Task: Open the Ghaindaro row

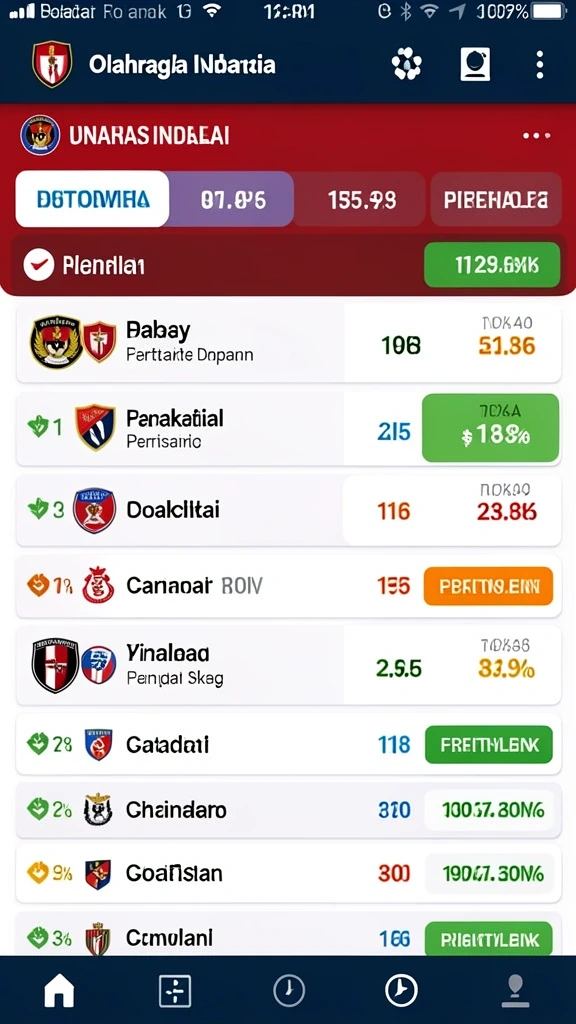Action: (x=288, y=810)
